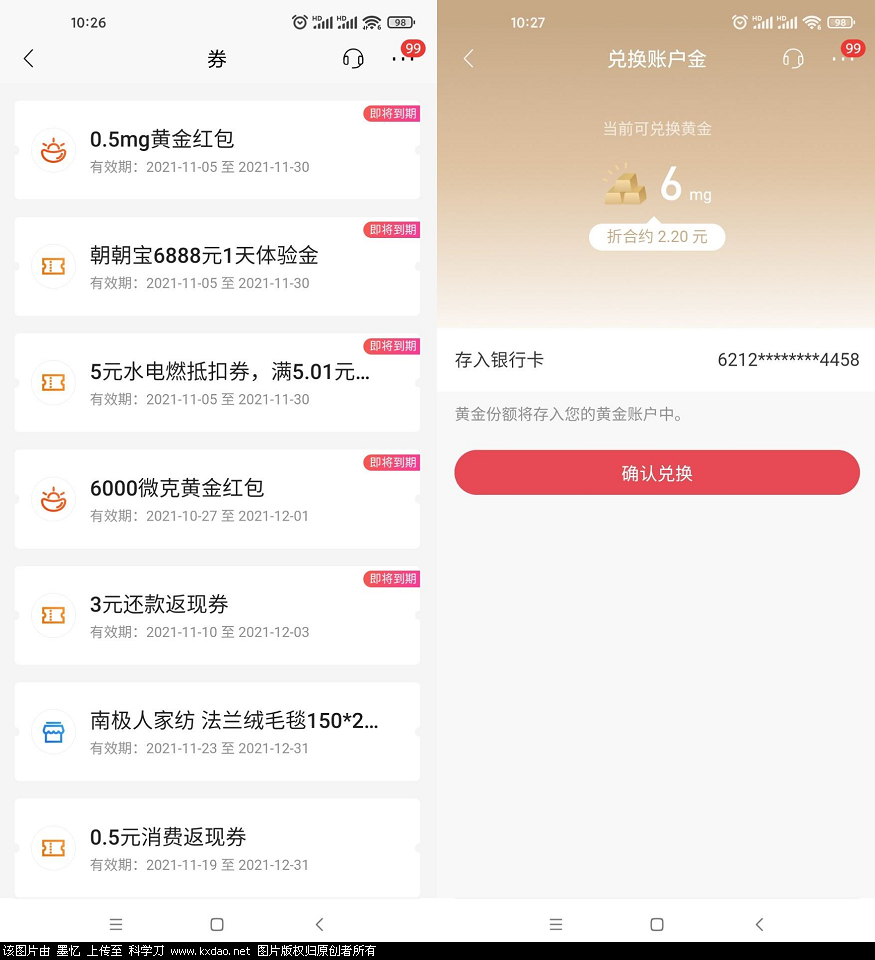Open customer service headset on 券 page
875x960 pixels.
353,59
